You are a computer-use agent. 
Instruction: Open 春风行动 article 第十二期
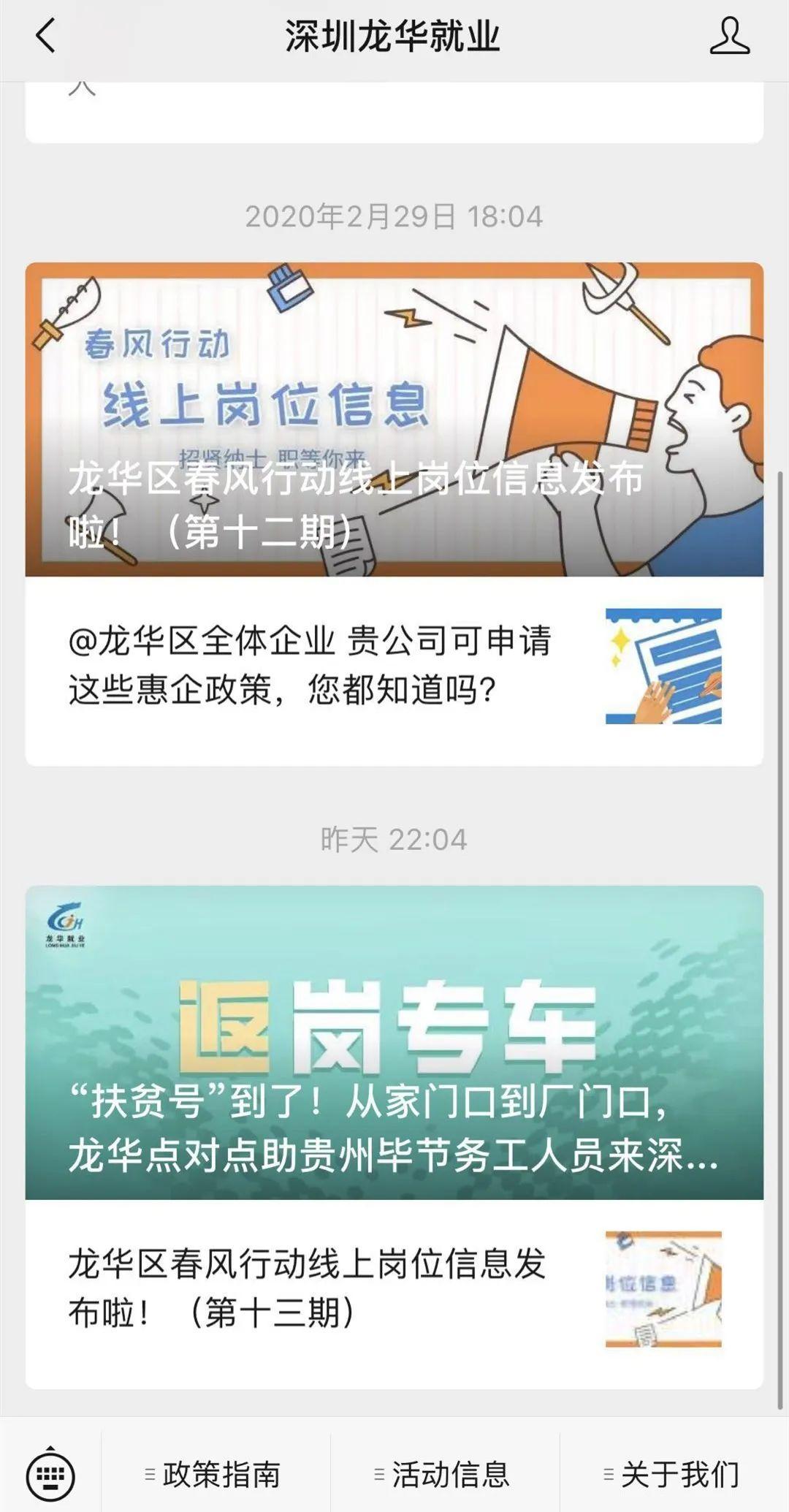coord(394,420)
